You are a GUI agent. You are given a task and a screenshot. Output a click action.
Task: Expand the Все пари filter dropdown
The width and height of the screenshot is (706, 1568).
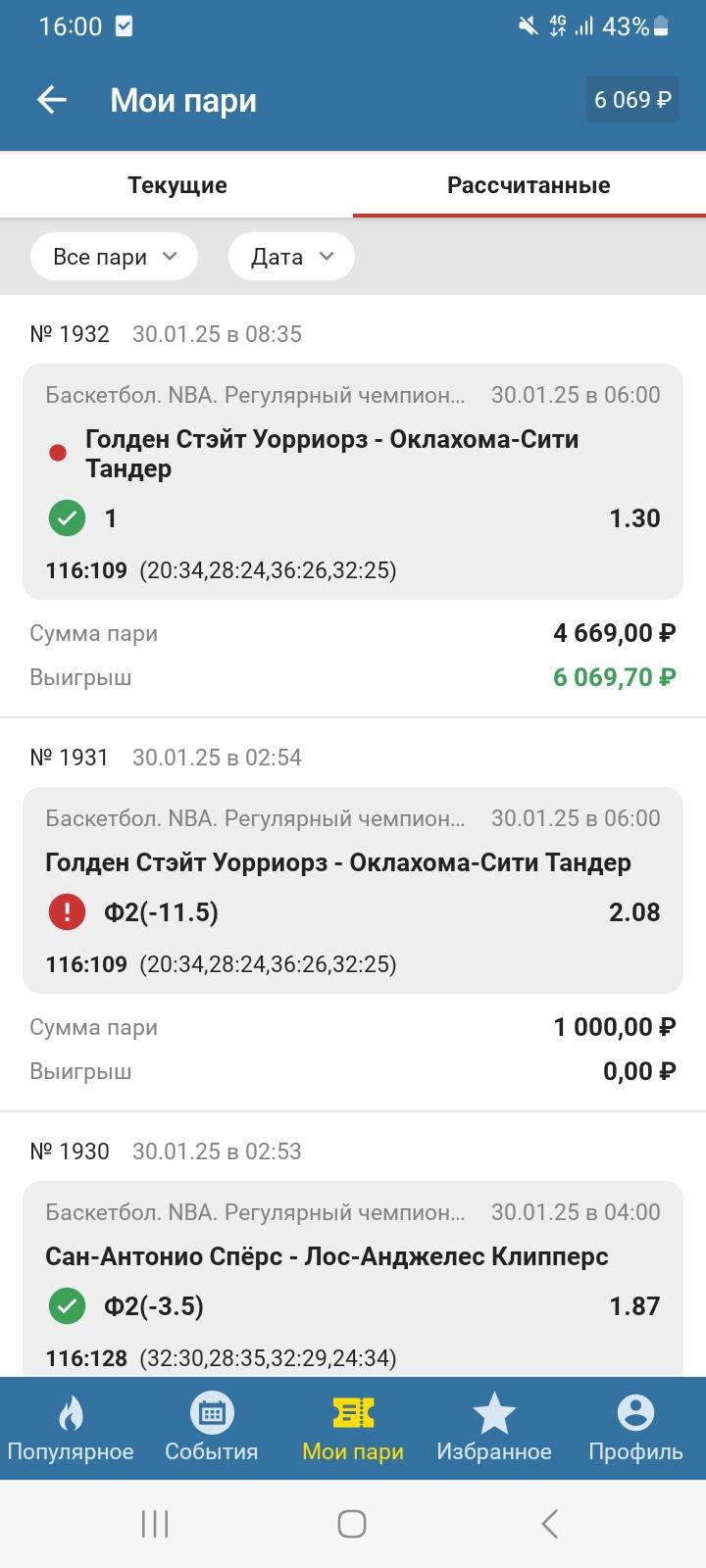tap(114, 257)
